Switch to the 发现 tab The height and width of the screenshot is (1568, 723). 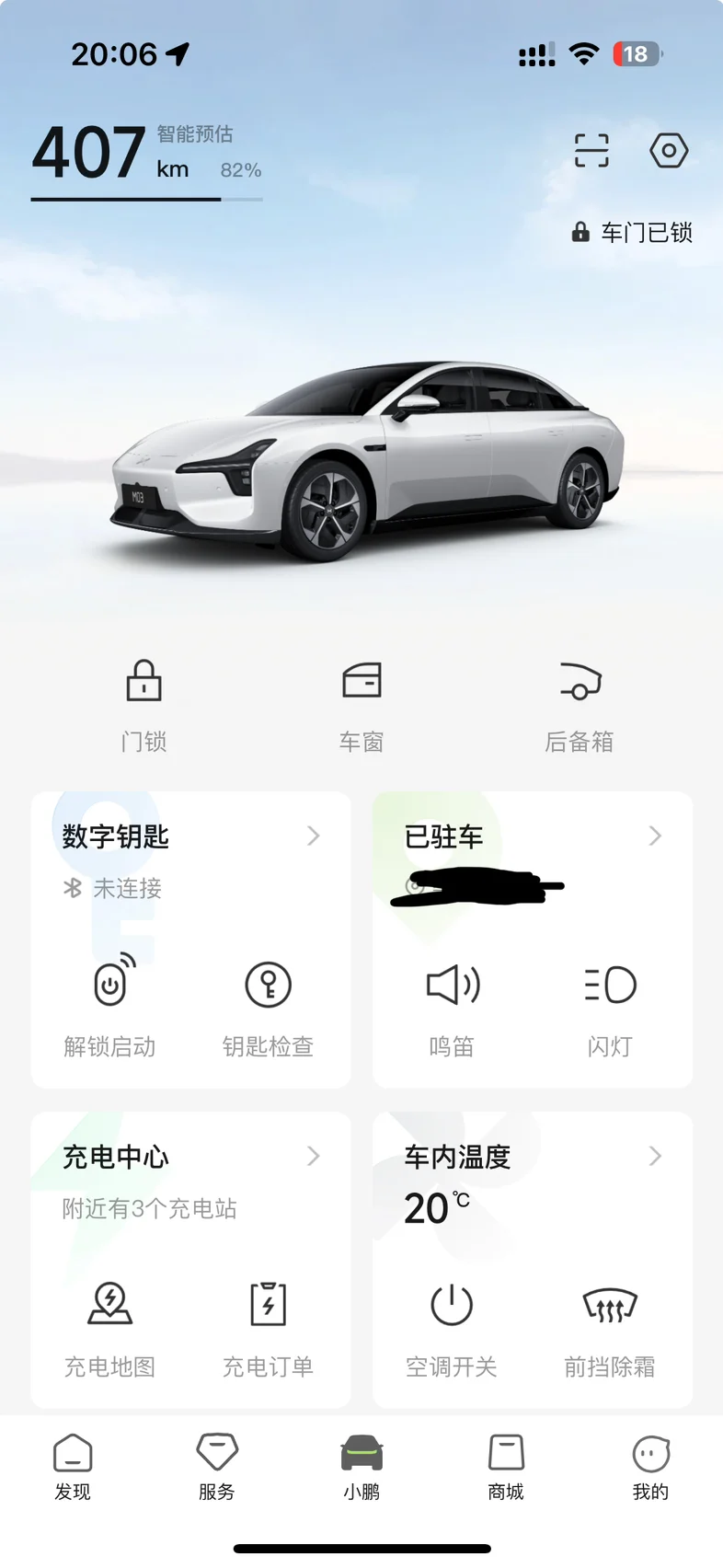tap(73, 1468)
